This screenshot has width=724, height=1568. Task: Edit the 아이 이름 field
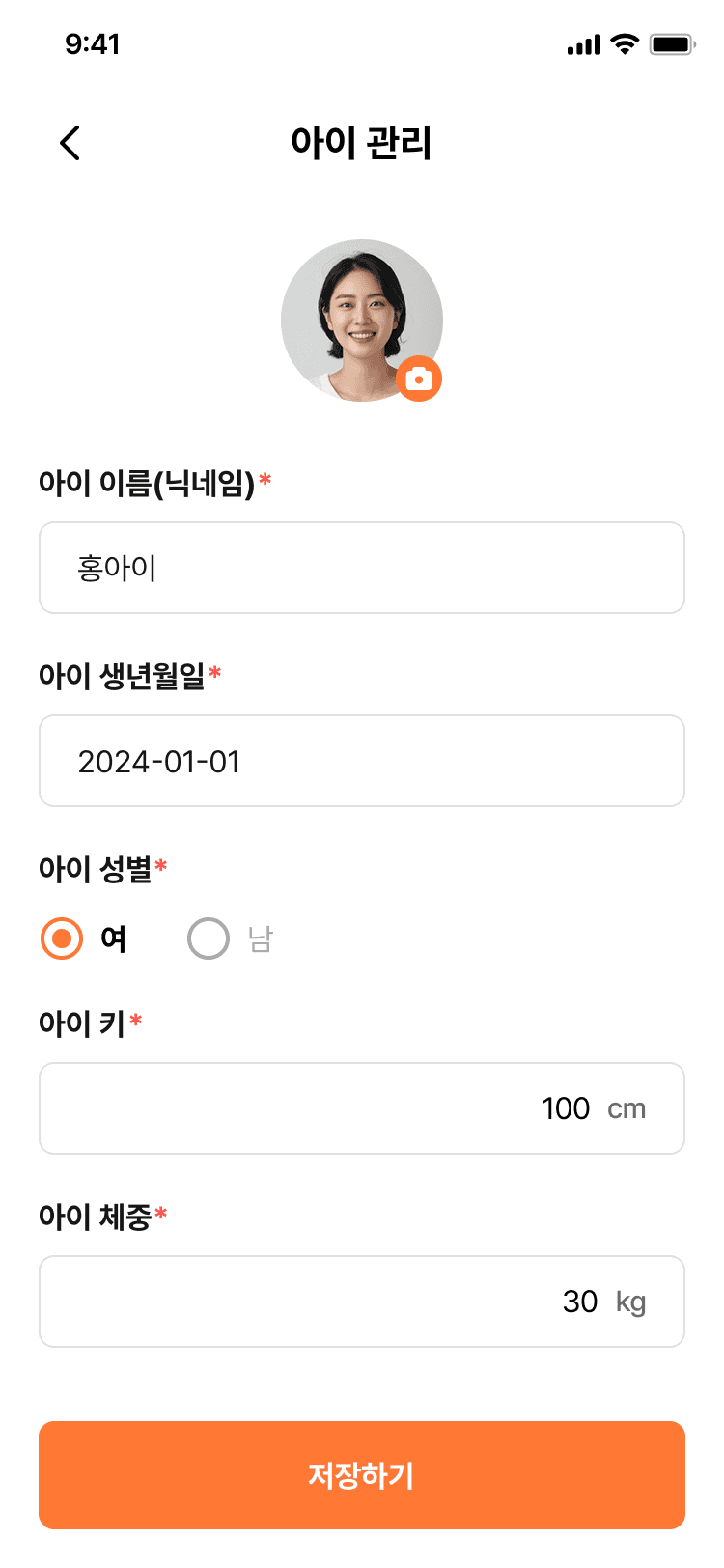pyautogui.click(x=361, y=568)
